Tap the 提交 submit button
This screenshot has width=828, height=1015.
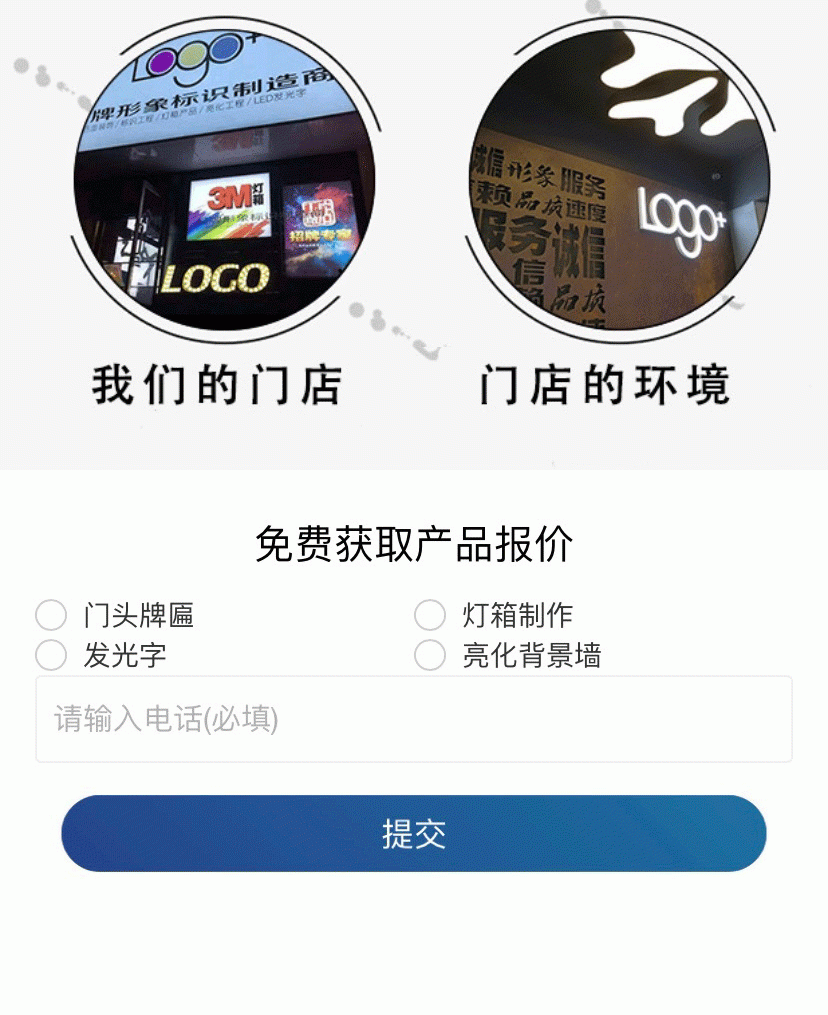414,833
